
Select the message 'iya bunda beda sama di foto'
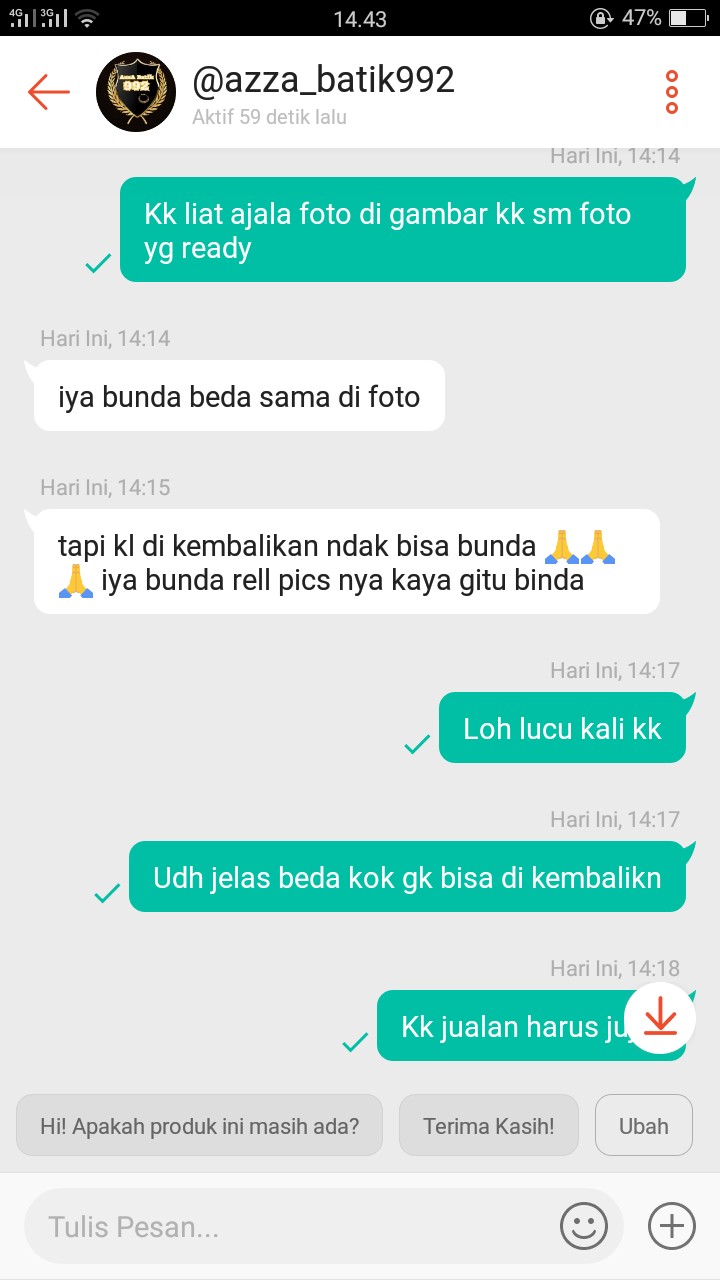[238, 395]
